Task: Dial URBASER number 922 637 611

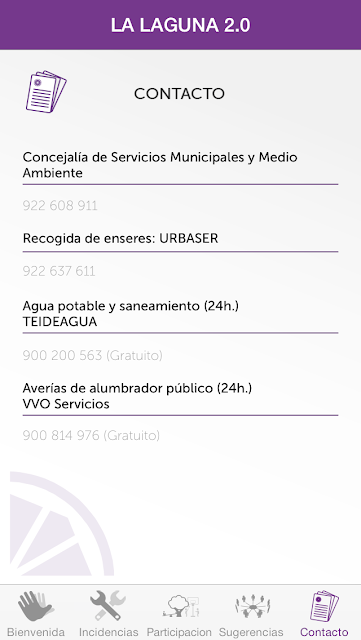Action: pyautogui.click(x=59, y=271)
